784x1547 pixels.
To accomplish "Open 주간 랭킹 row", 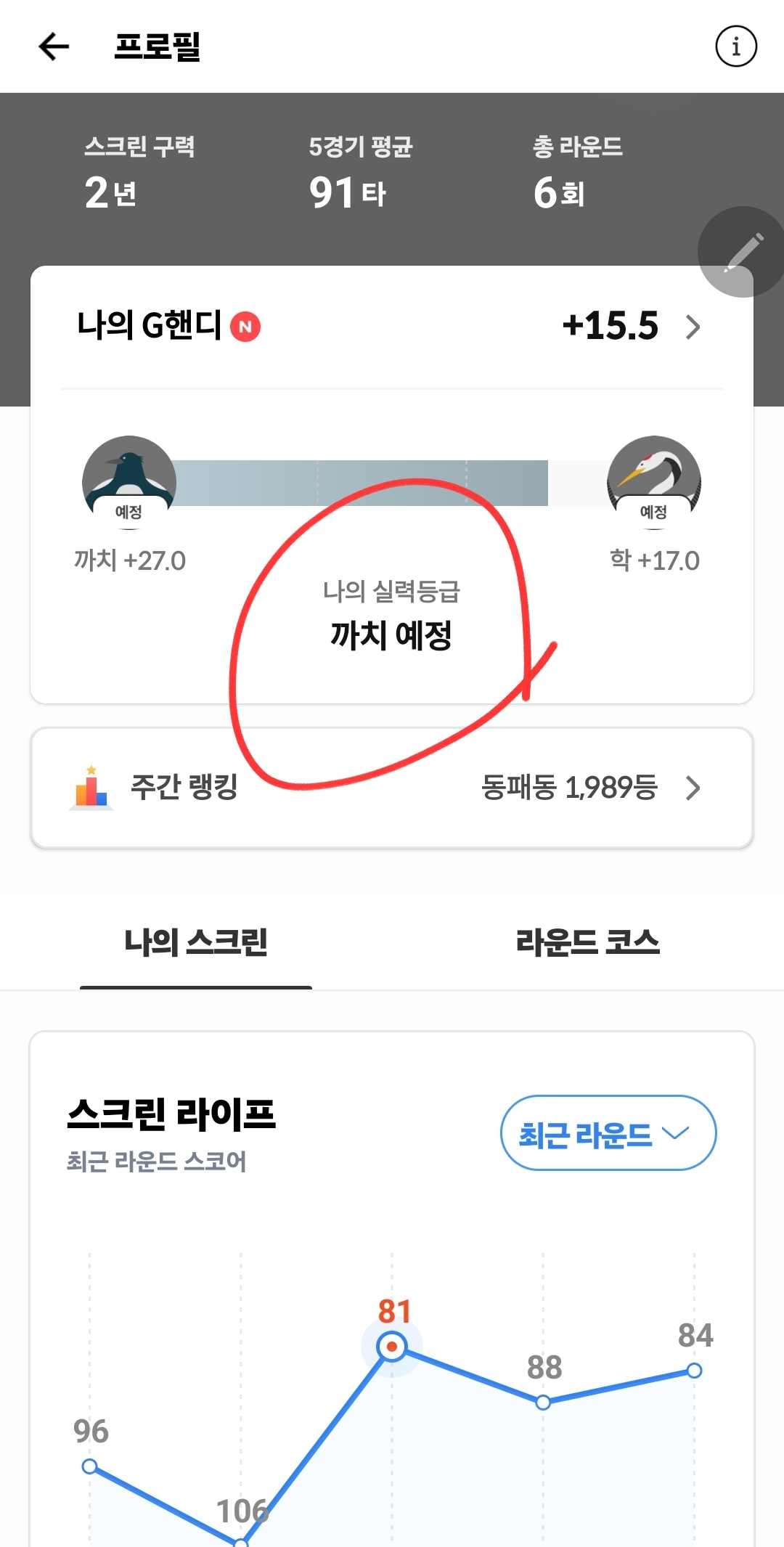I will pyautogui.click(x=392, y=788).
